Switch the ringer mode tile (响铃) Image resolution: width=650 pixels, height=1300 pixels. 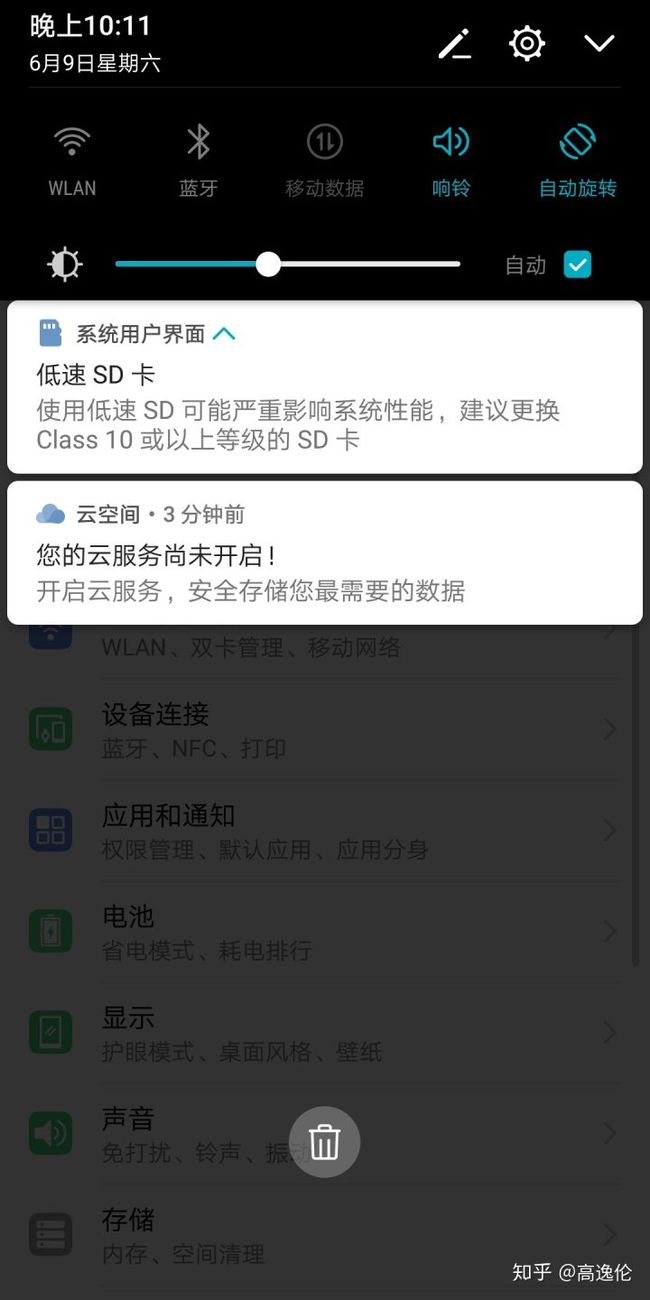(x=451, y=160)
